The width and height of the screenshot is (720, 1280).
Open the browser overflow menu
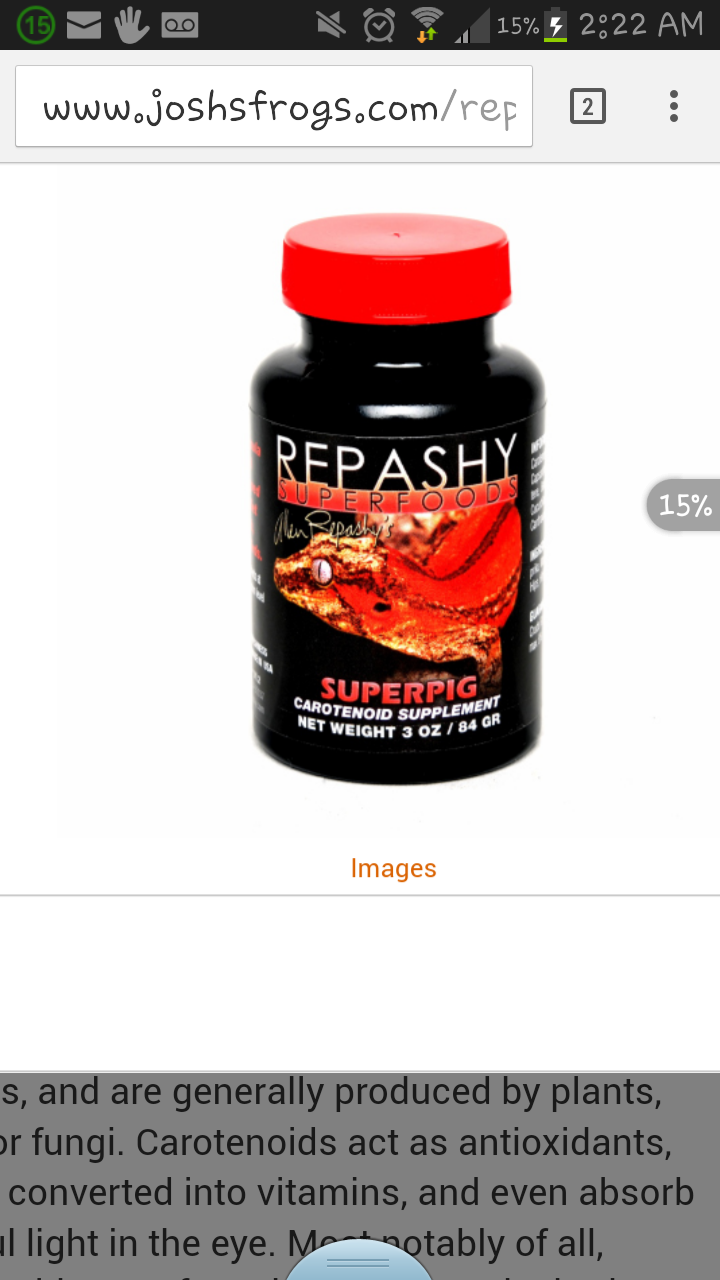[674, 107]
